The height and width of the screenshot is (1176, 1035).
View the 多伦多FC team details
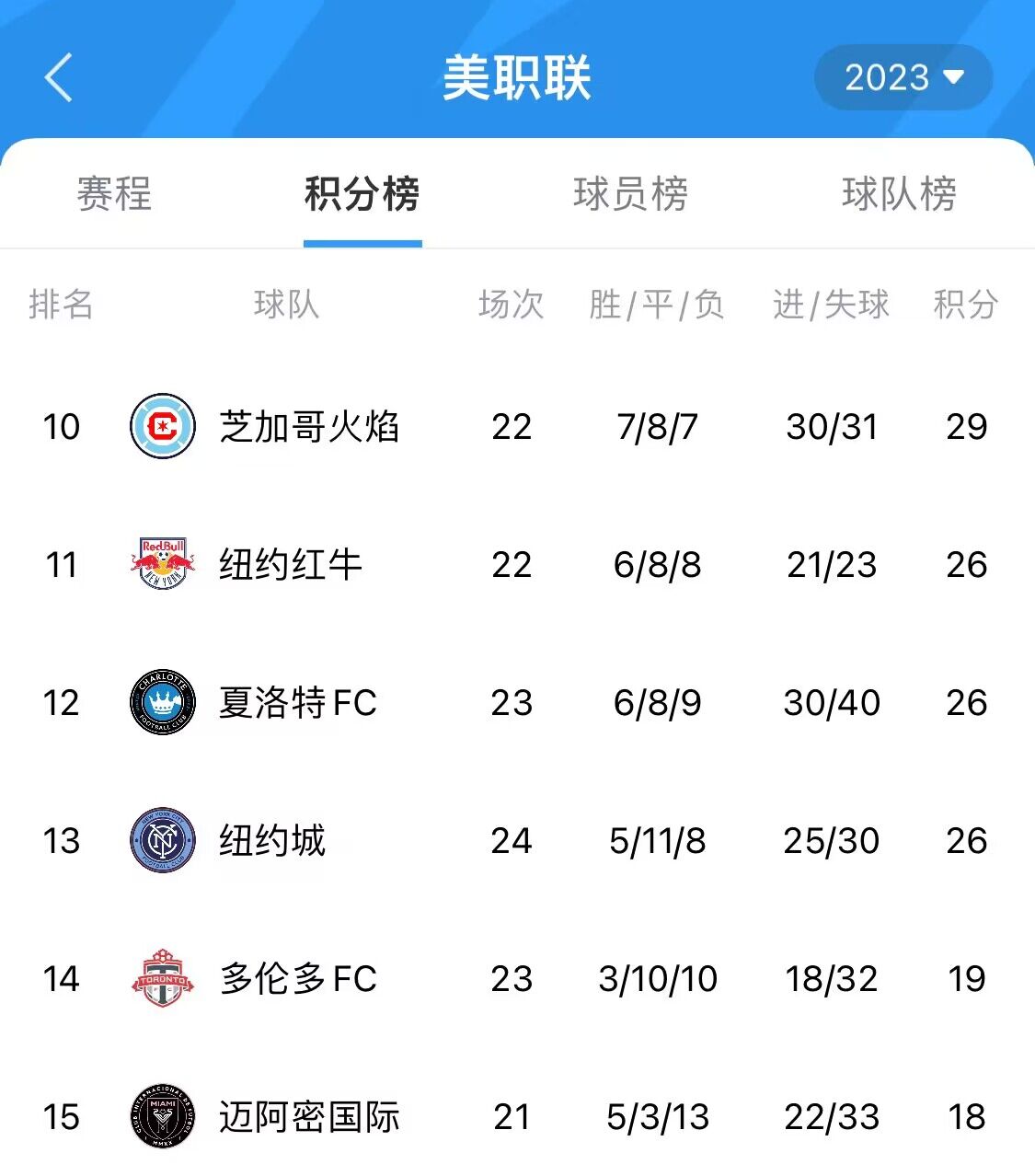click(x=297, y=979)
